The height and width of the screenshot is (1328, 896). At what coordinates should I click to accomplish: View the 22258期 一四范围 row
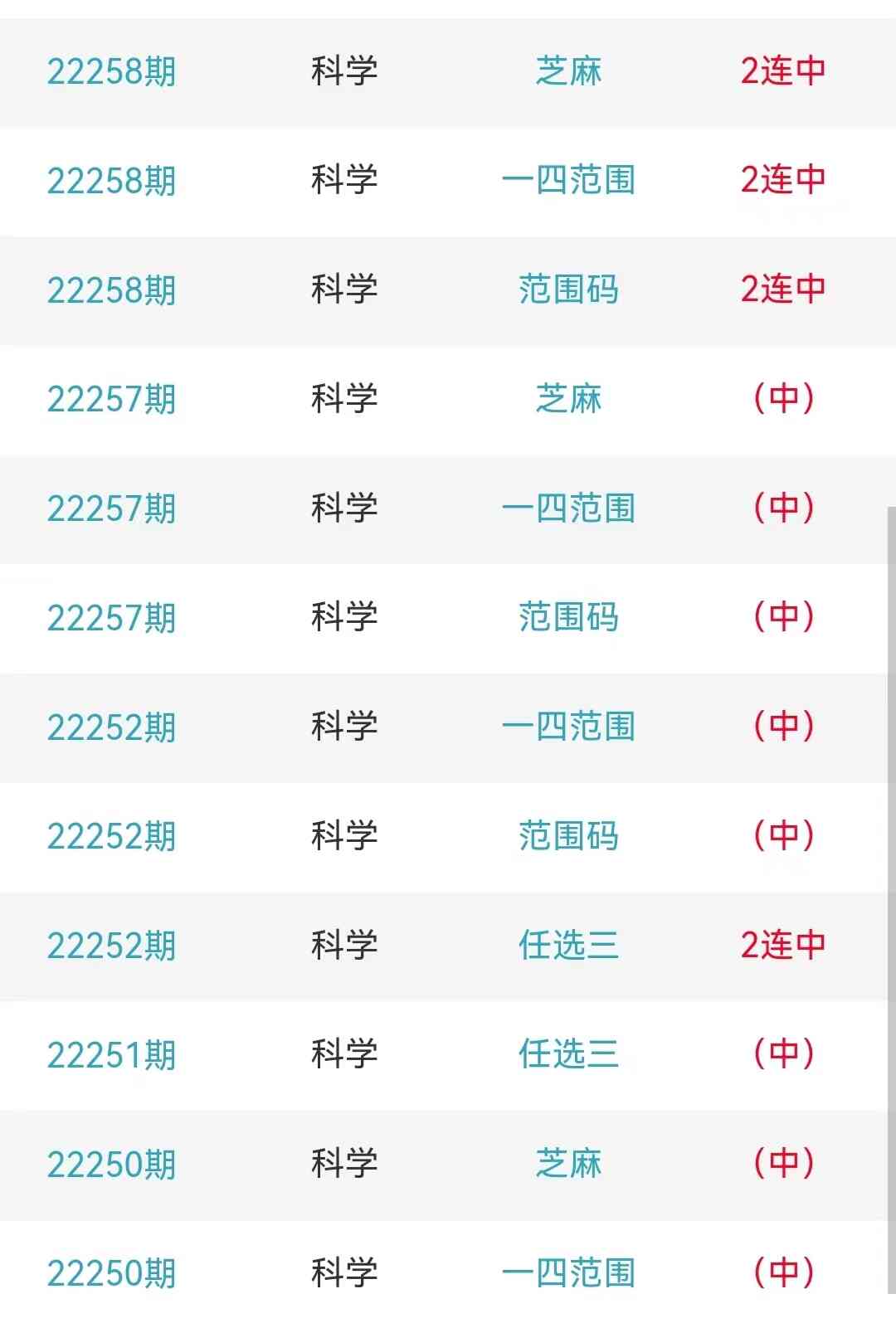[568, 181]
